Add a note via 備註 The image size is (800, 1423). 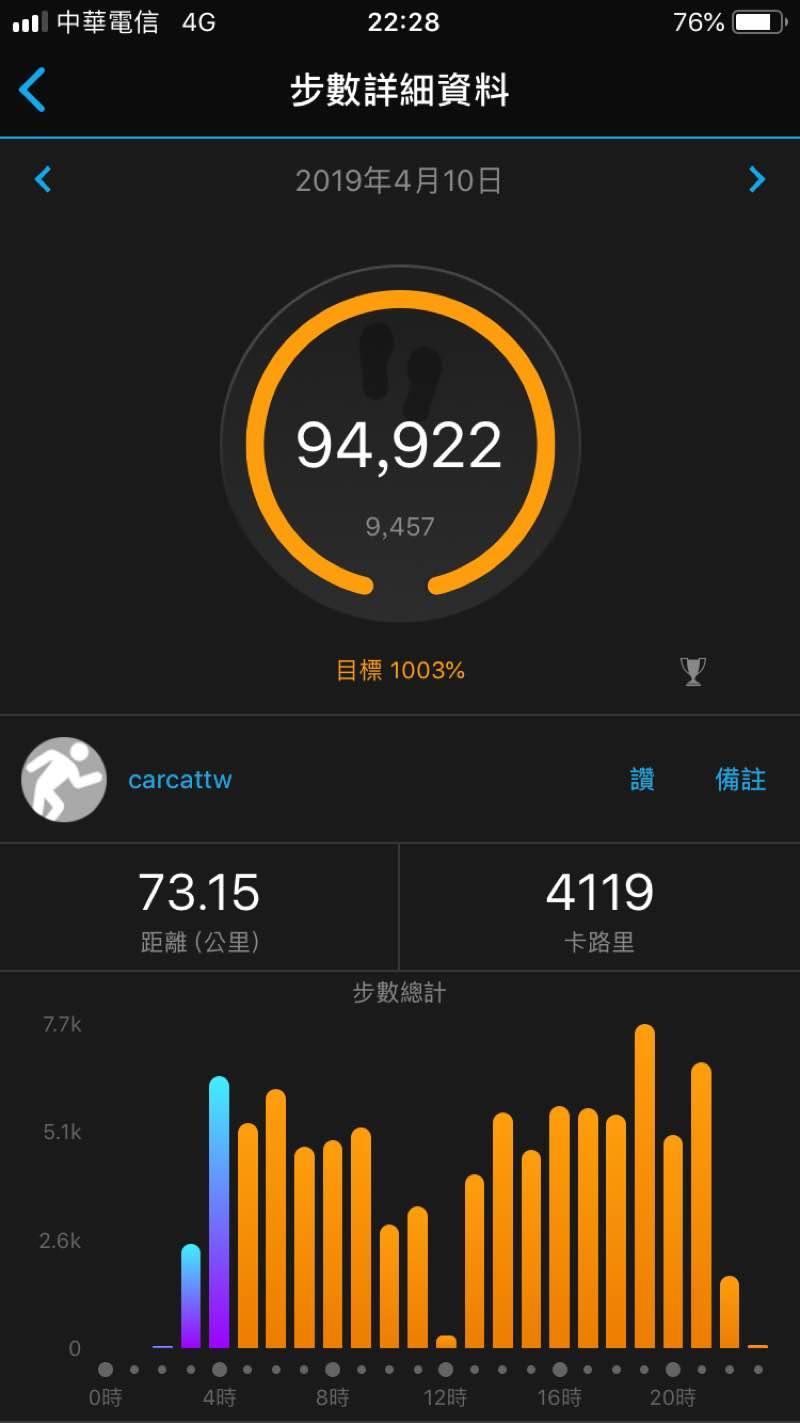[x=740, y=780]
